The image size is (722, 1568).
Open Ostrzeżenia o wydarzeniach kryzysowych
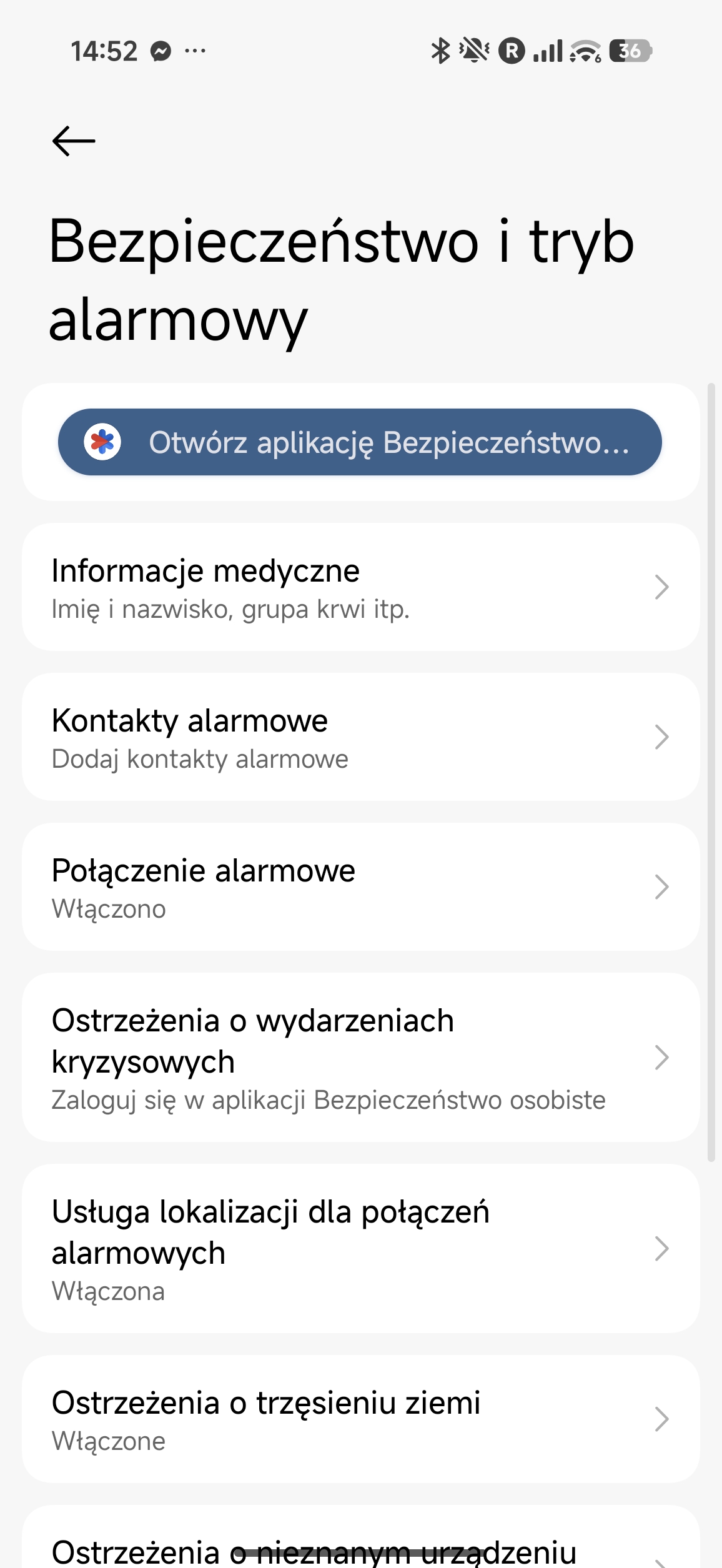pos(360,1058)
